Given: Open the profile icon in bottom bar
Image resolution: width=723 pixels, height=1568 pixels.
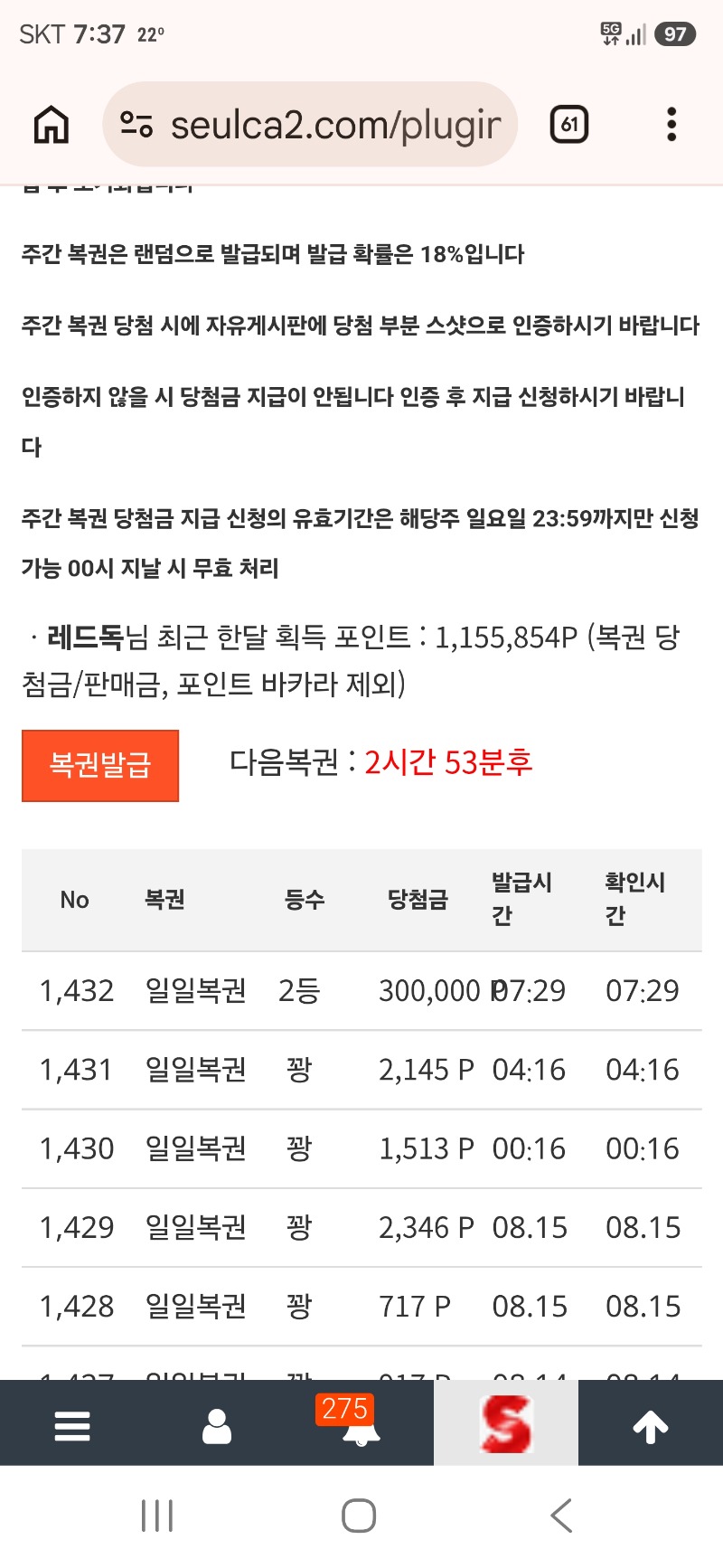Looking at the screenshot, I should point(217,1426).
